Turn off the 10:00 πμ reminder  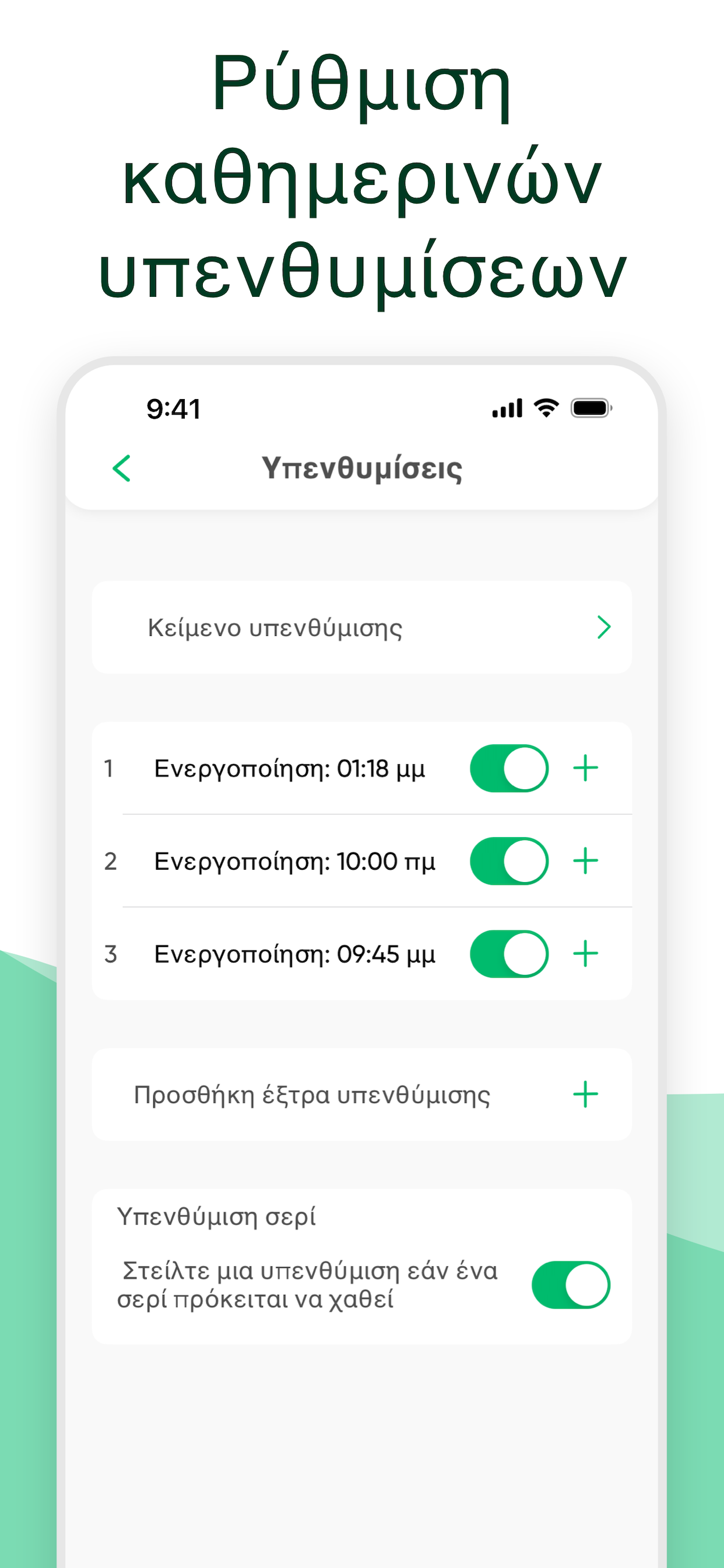click(x=509, y=862)
